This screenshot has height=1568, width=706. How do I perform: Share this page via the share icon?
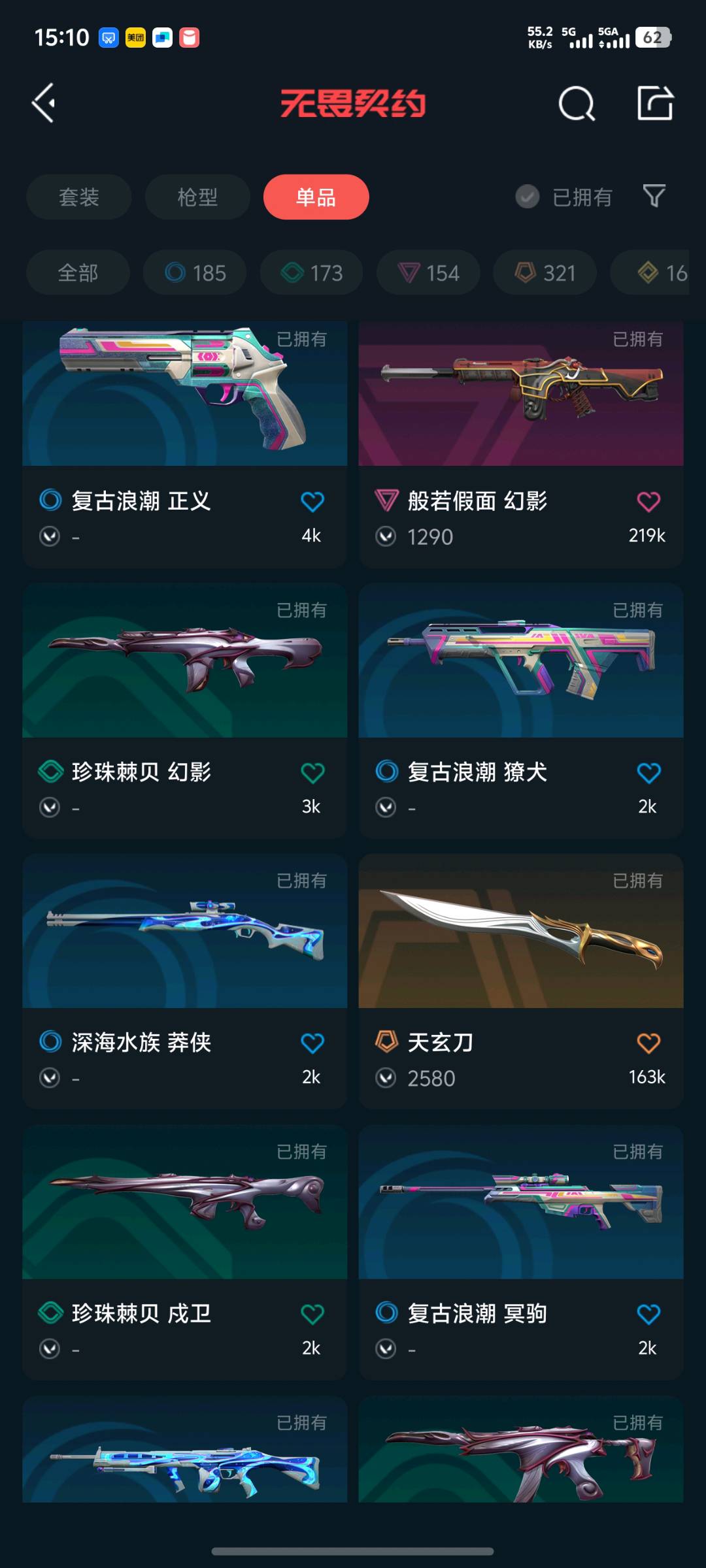point(655,103)
